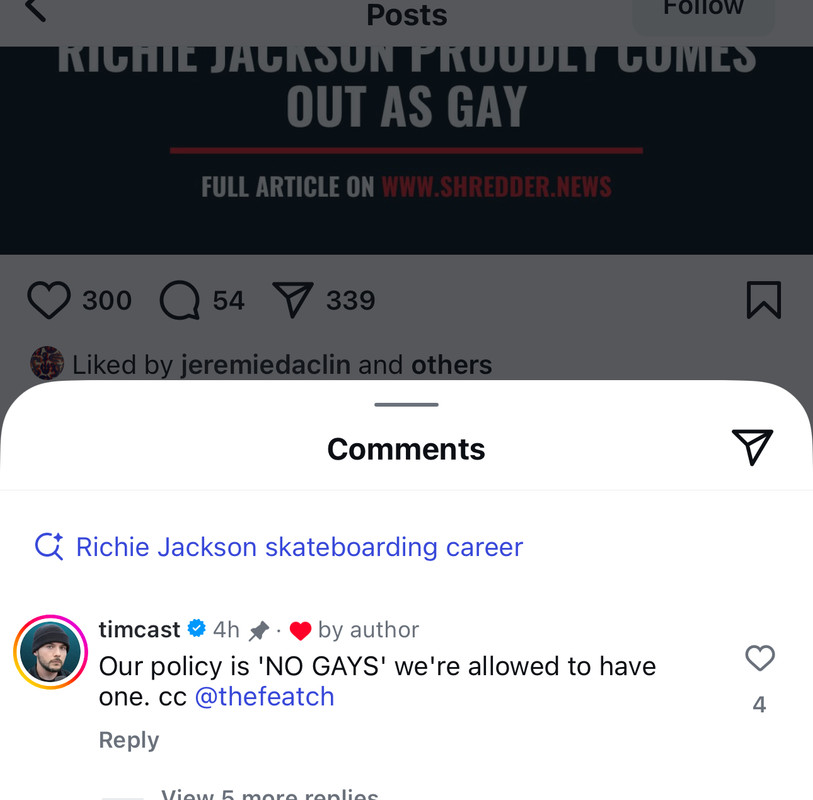Expand View 5 more replies
813x800 pixels.
pos(269,794)
